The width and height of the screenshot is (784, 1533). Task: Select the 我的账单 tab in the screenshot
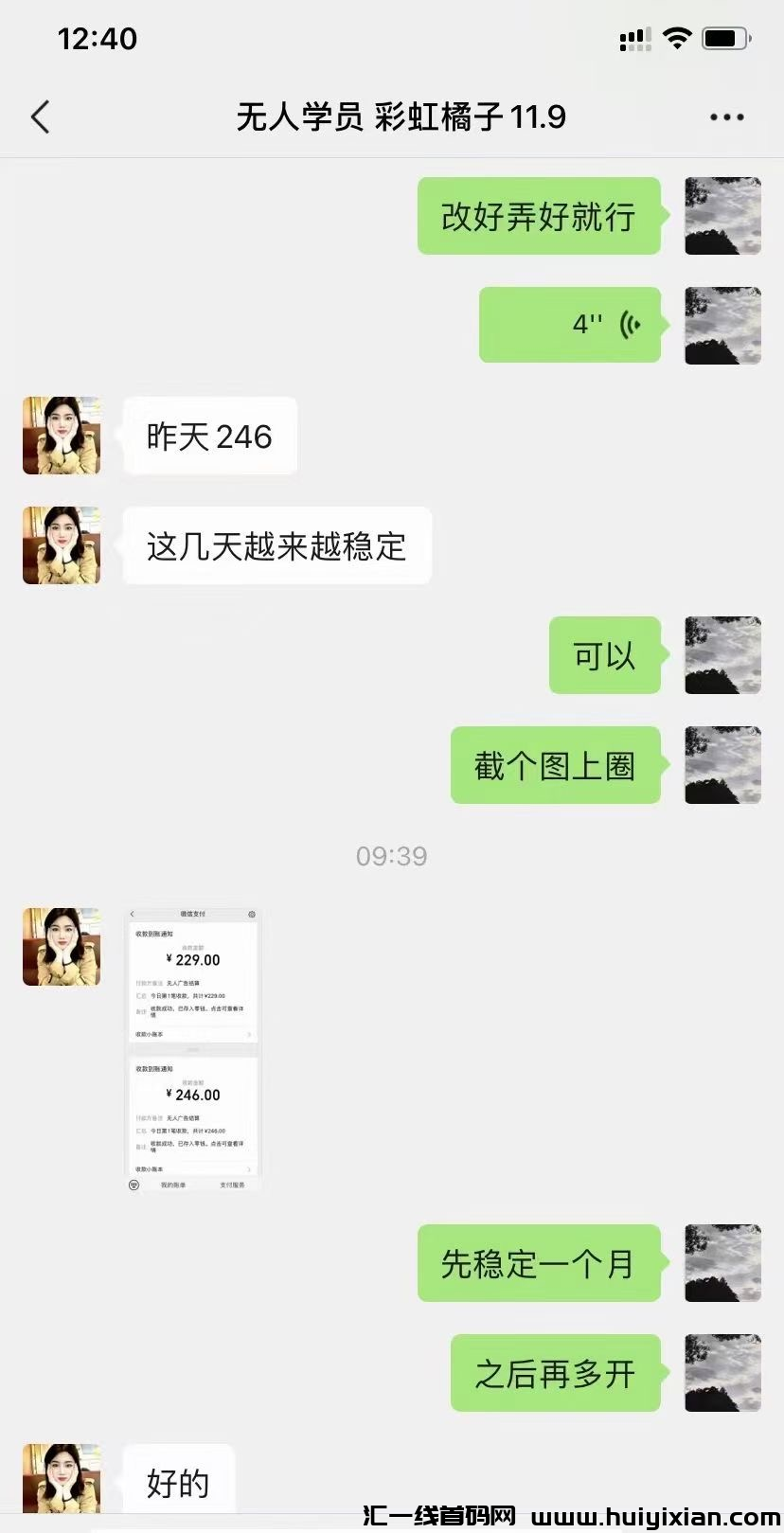[x=173, y=1185]
